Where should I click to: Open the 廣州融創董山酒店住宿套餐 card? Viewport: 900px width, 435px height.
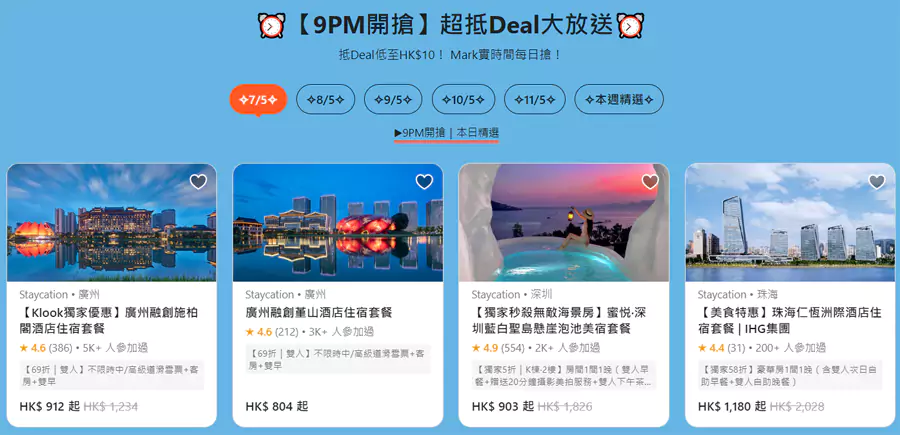click(x=337, y=312)
